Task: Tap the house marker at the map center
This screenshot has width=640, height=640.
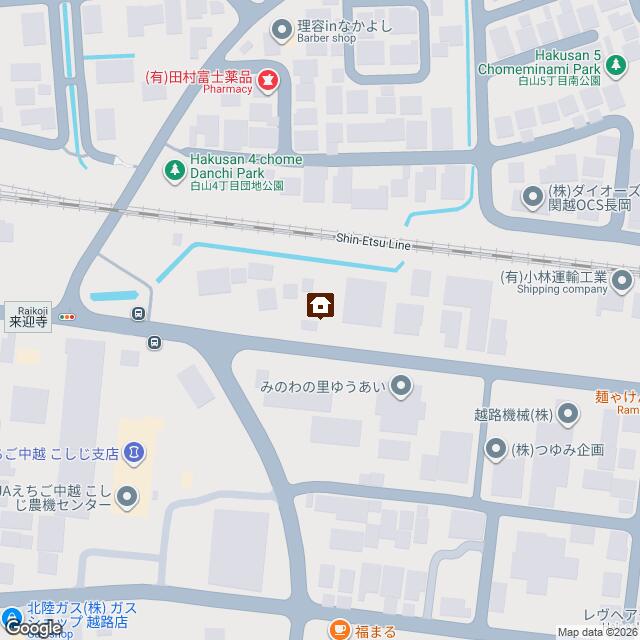Action: (x=320, y=305)
